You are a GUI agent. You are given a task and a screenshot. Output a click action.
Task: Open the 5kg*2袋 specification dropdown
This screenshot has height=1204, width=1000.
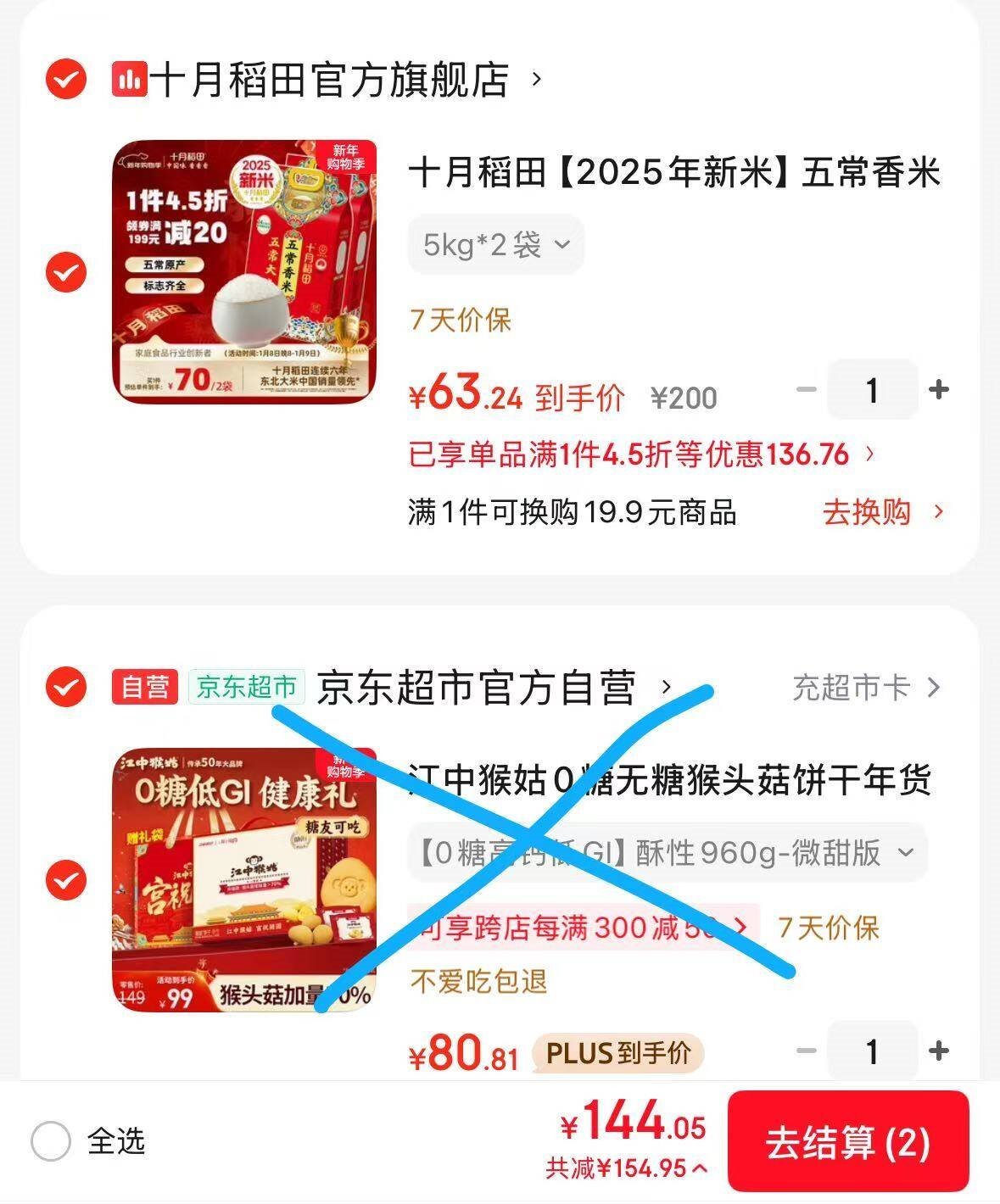[494, 245]
